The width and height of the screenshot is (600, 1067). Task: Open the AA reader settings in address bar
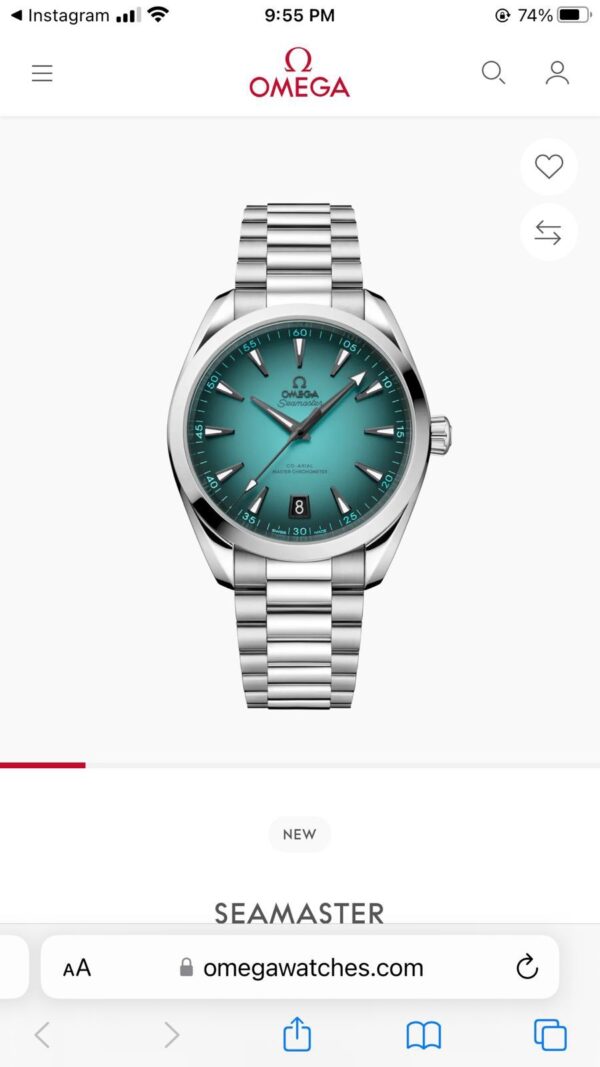click(77, 968)
